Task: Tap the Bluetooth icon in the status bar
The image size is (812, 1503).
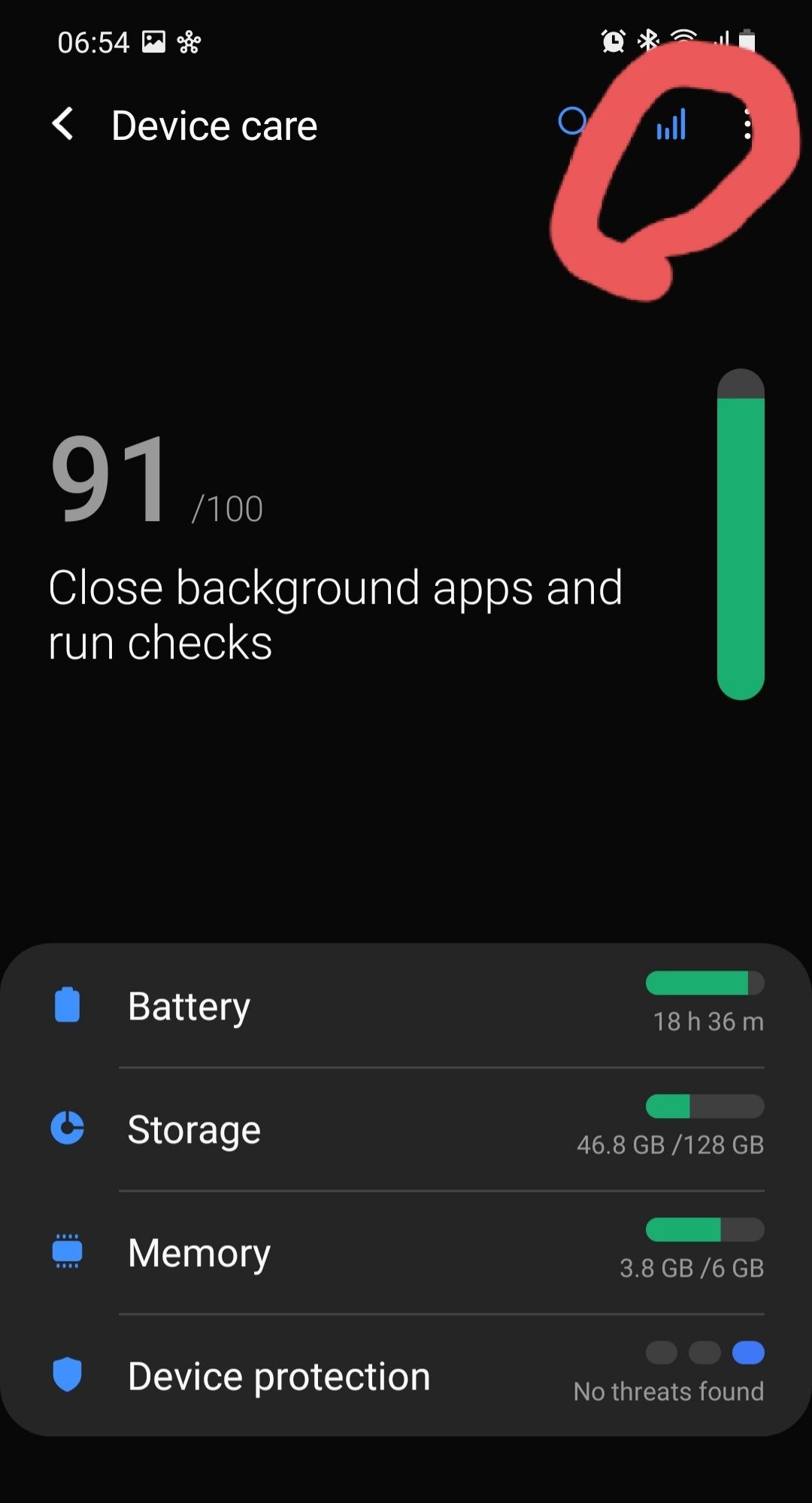Action: (645, 41)
